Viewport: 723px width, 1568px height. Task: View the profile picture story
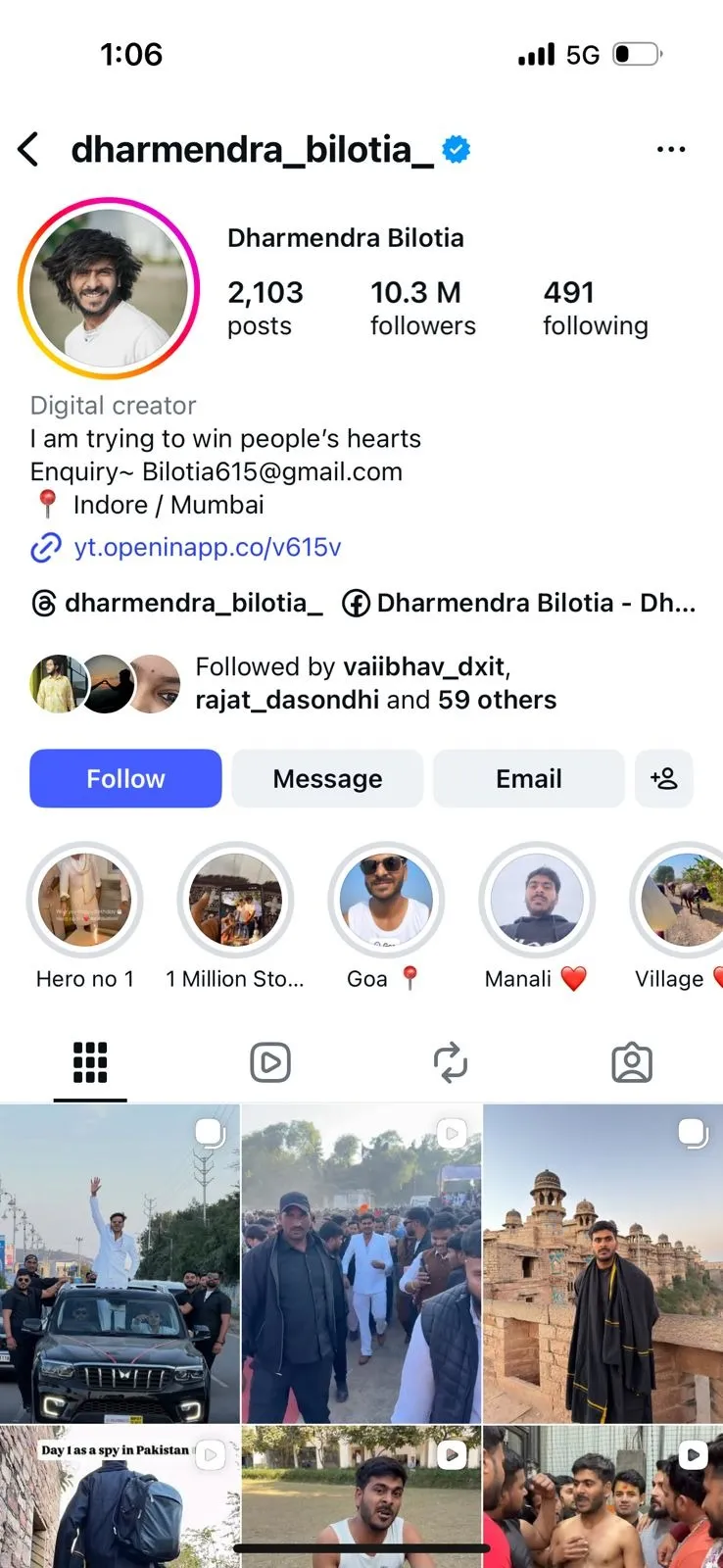click(109, 288)
